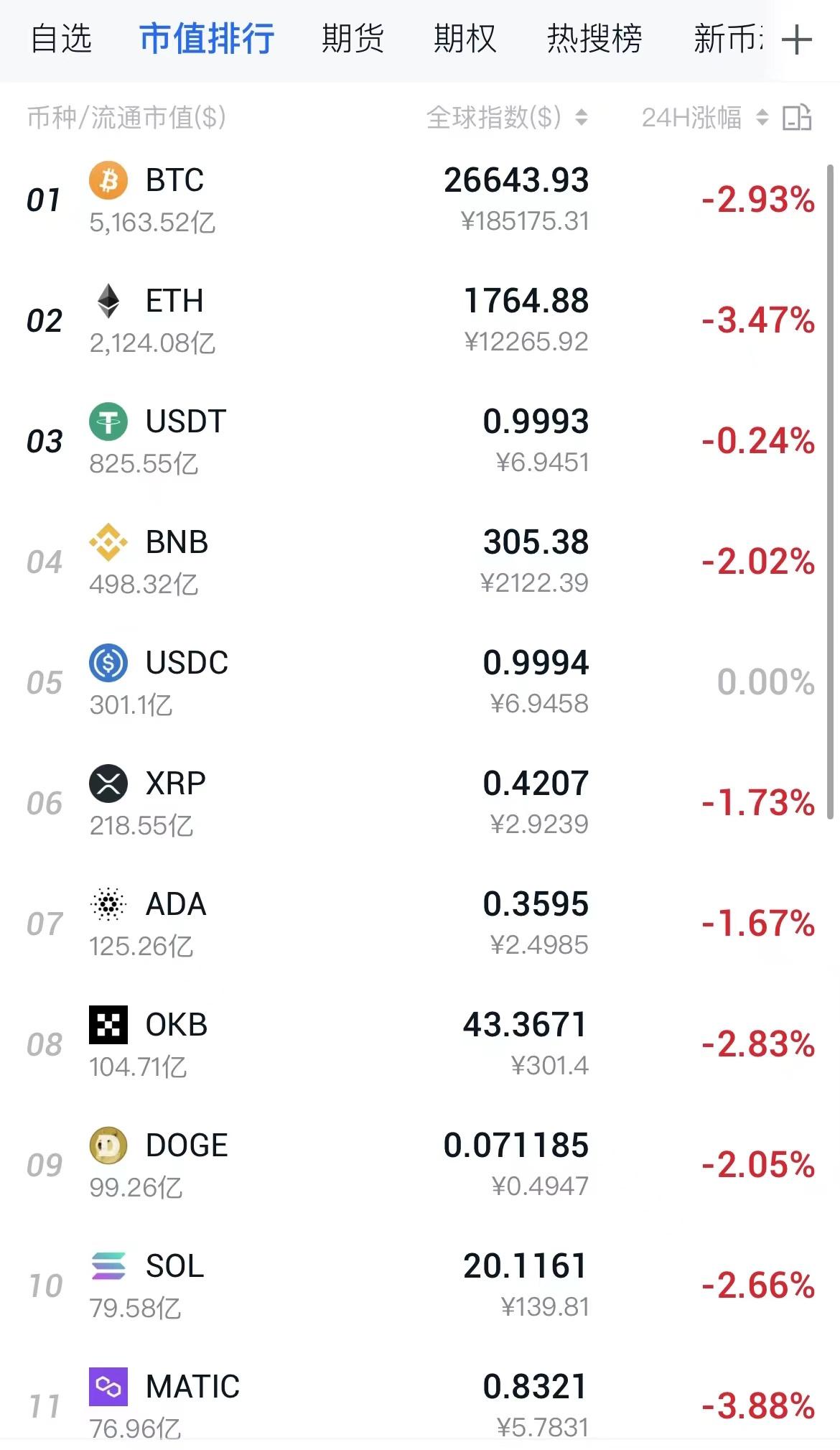
Task: Go to the 热搜榜 tab
Action: point(594,39)
